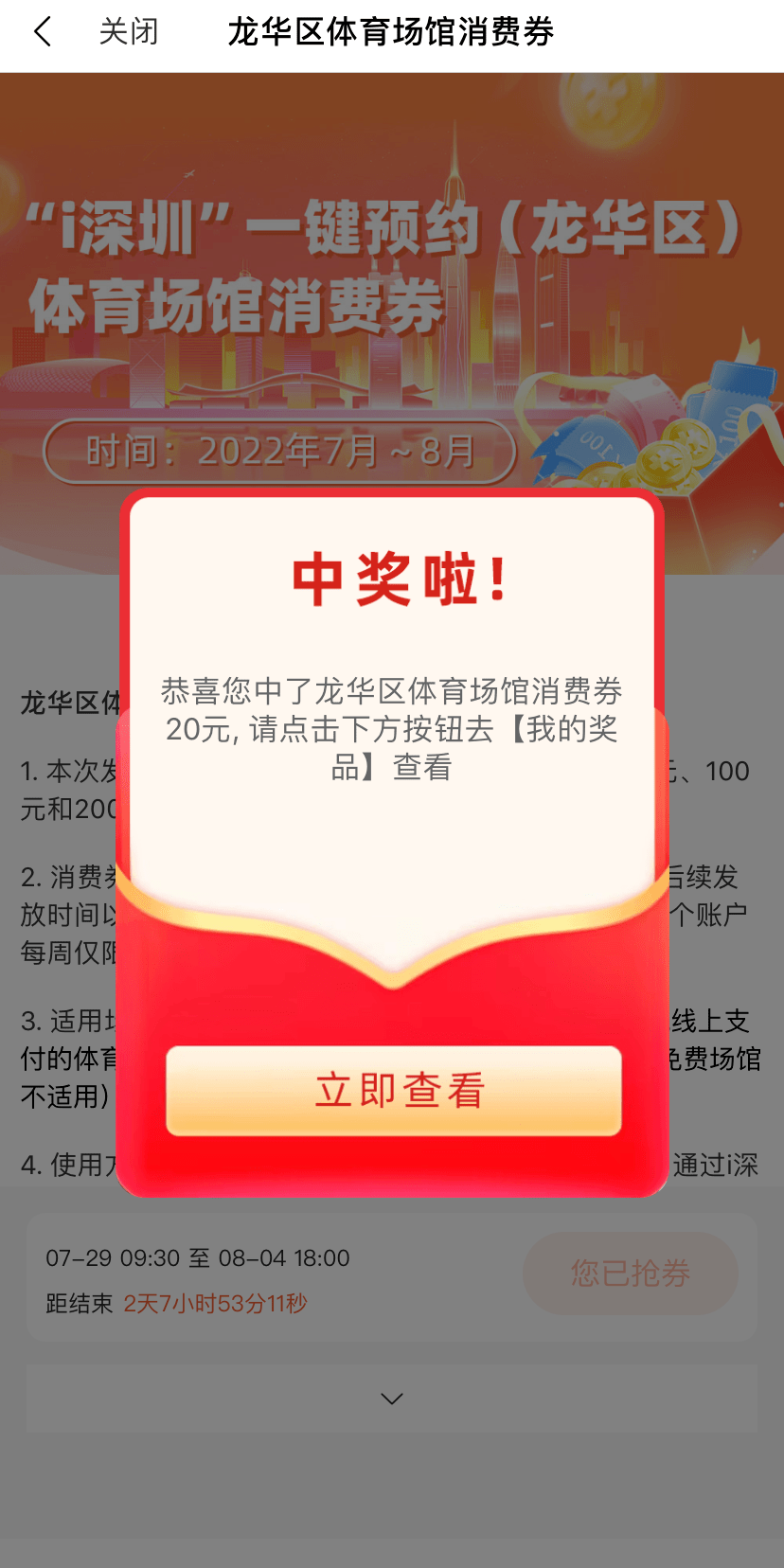The width and height of the screenshot is (784, 1568).
Task: Tap the back arrow in header
Action: pyautogui.click(x=43, y=32)
